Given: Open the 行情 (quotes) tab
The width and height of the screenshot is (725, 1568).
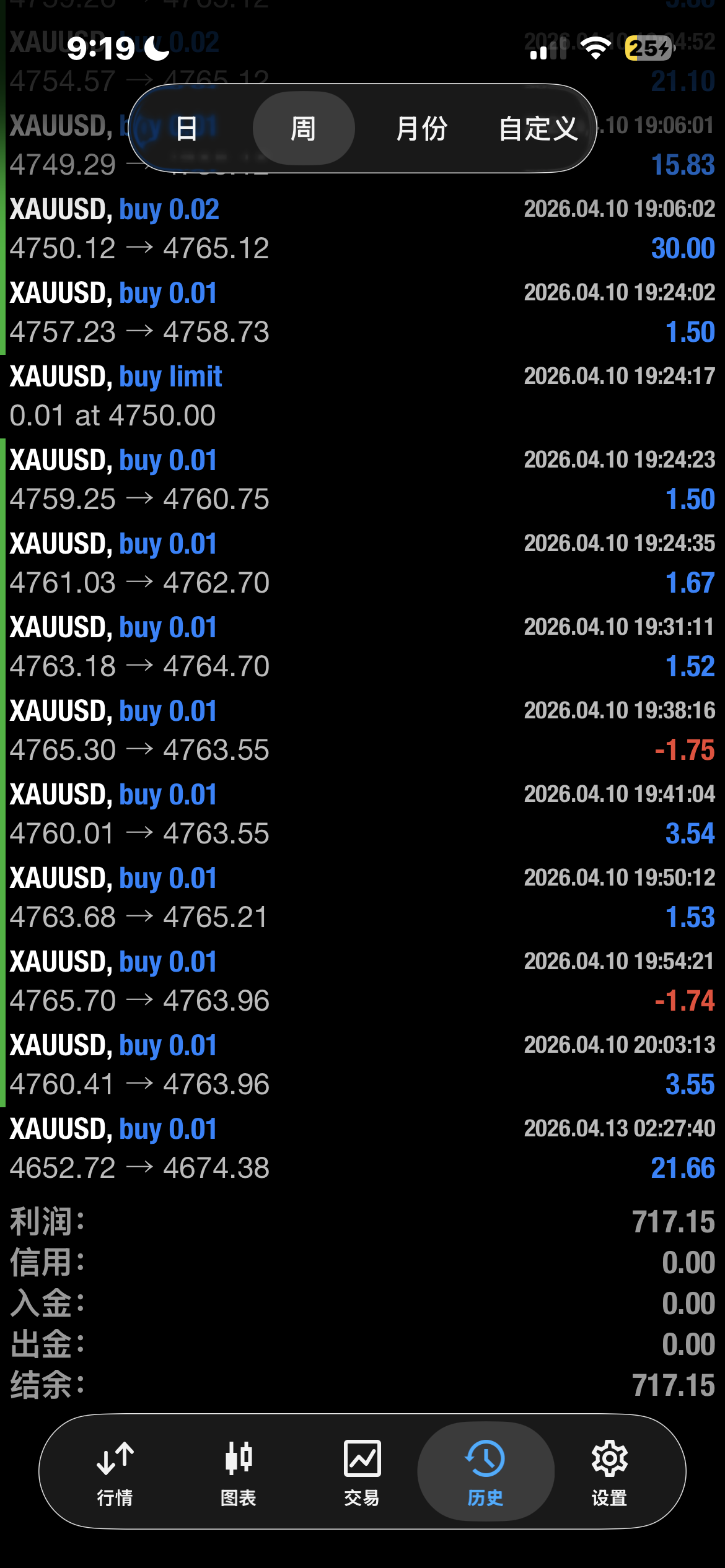Looking at the screenshot, I should click(x=115, y=1473).
